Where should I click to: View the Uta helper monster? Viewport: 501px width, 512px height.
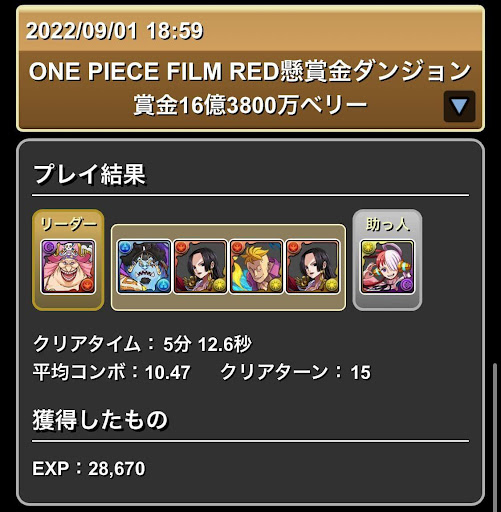click(x=387, y=267)
